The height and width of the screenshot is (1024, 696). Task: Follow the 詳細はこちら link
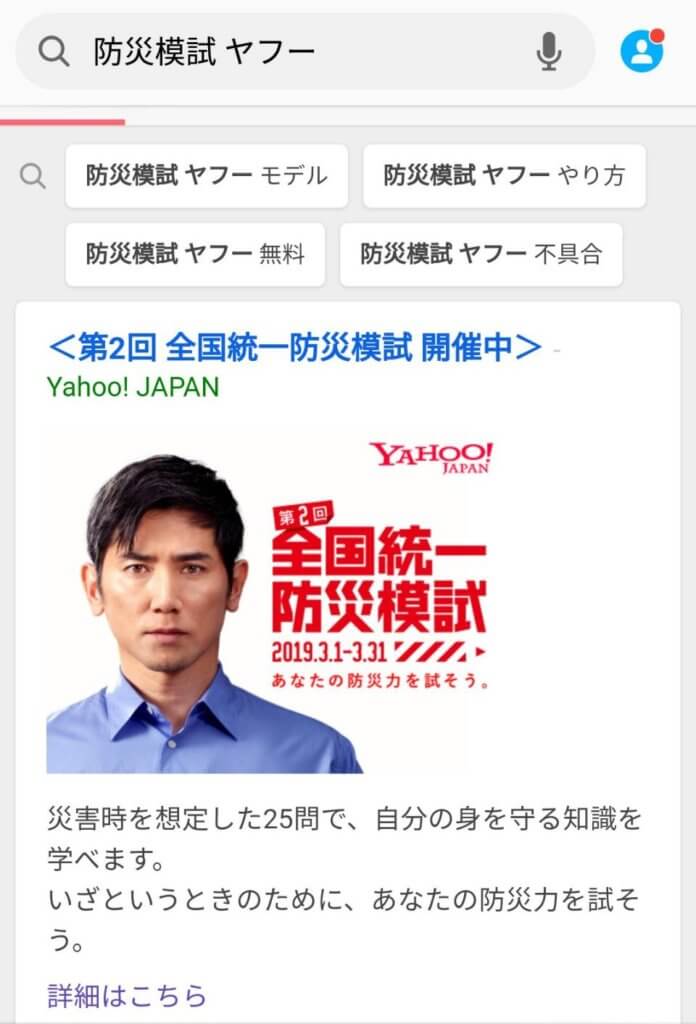pos(127,995)
